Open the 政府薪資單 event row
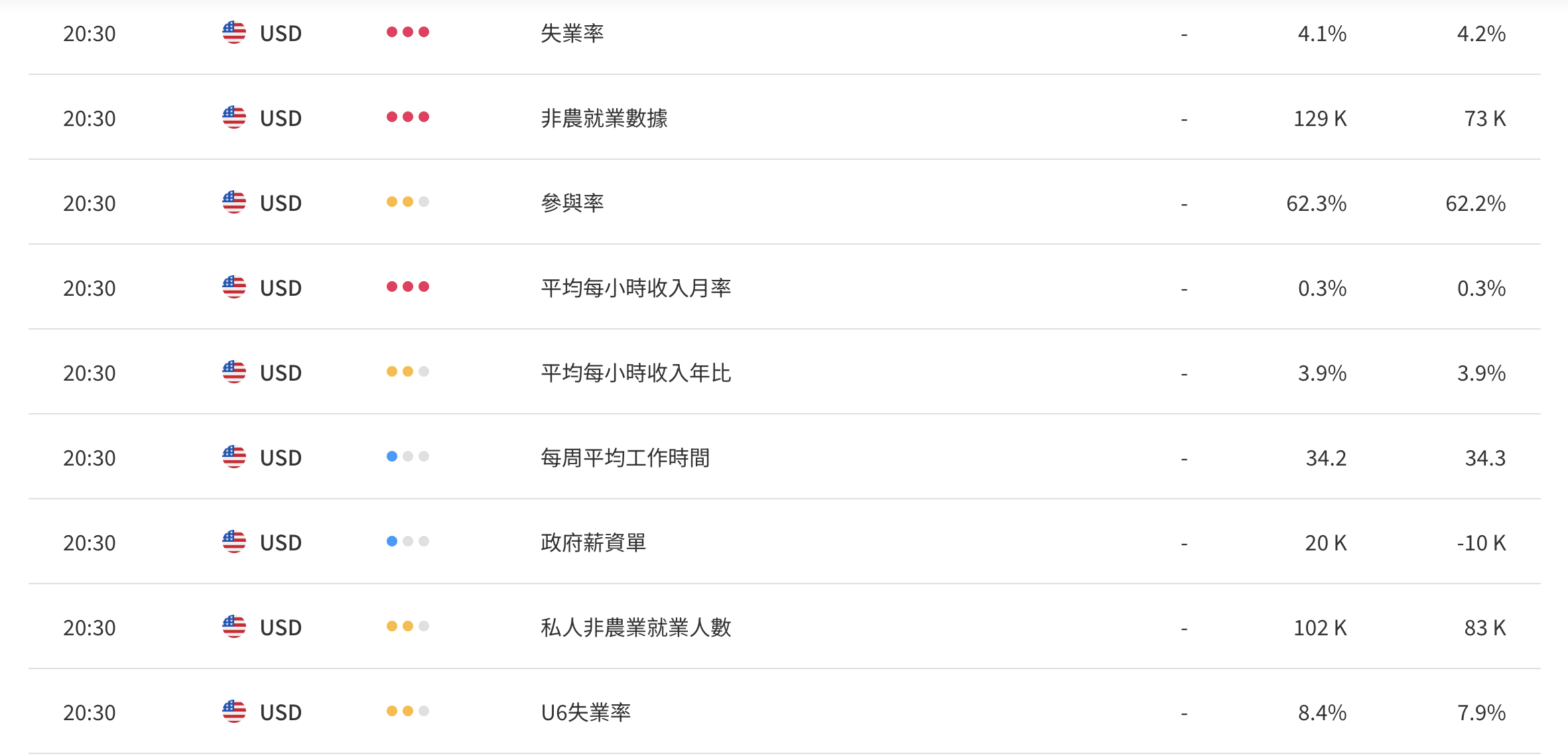 [x=593, y=542]
